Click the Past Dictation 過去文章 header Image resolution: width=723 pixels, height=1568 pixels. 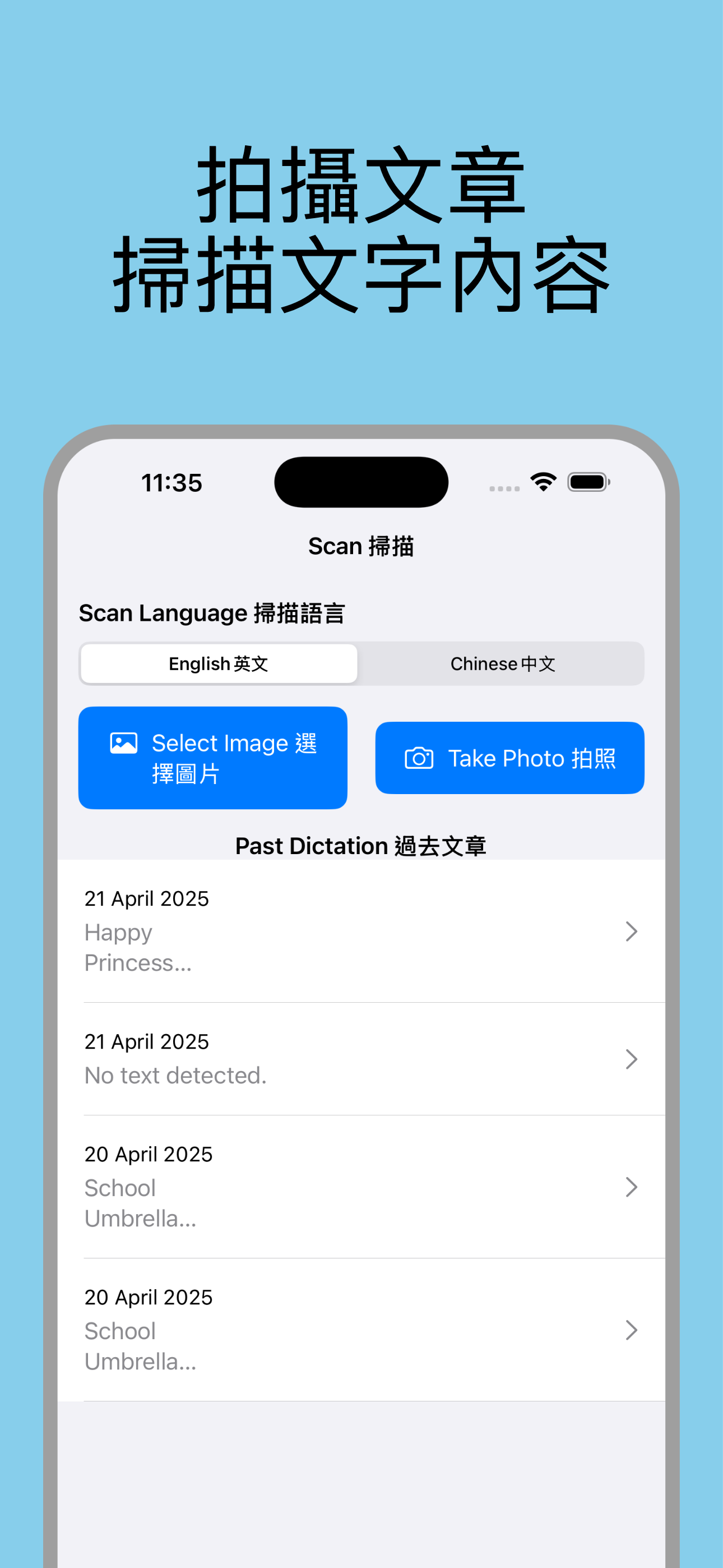[x=361, y=846]
